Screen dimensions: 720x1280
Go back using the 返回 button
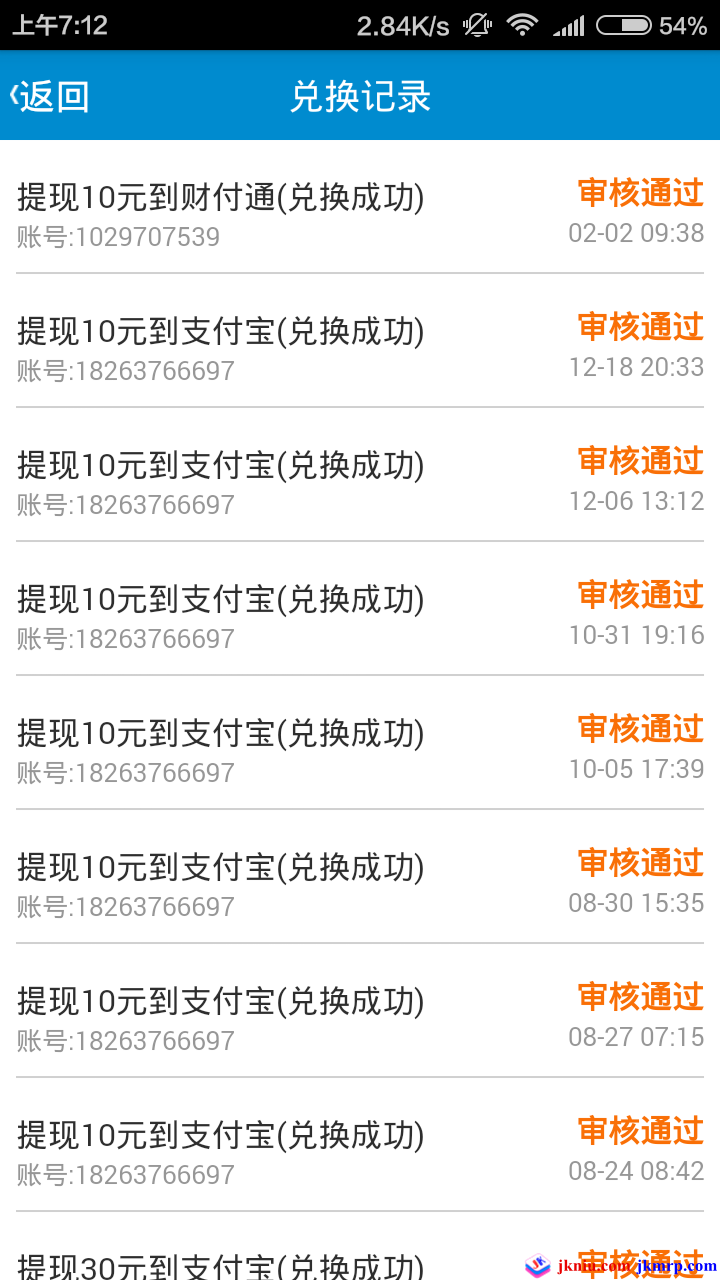[x=50, y=96]
